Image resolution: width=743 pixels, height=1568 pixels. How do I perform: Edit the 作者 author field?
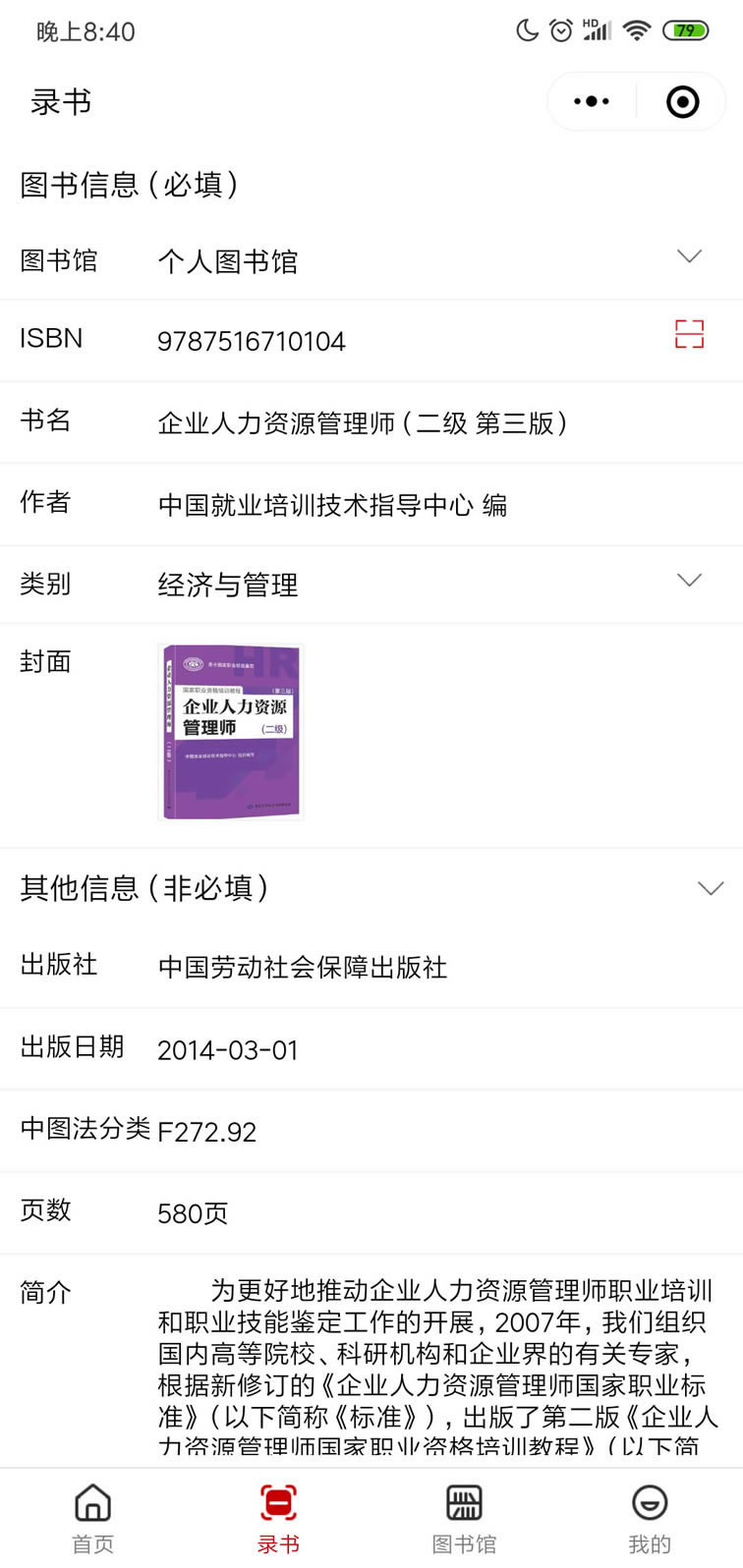[x=332, y=505]
